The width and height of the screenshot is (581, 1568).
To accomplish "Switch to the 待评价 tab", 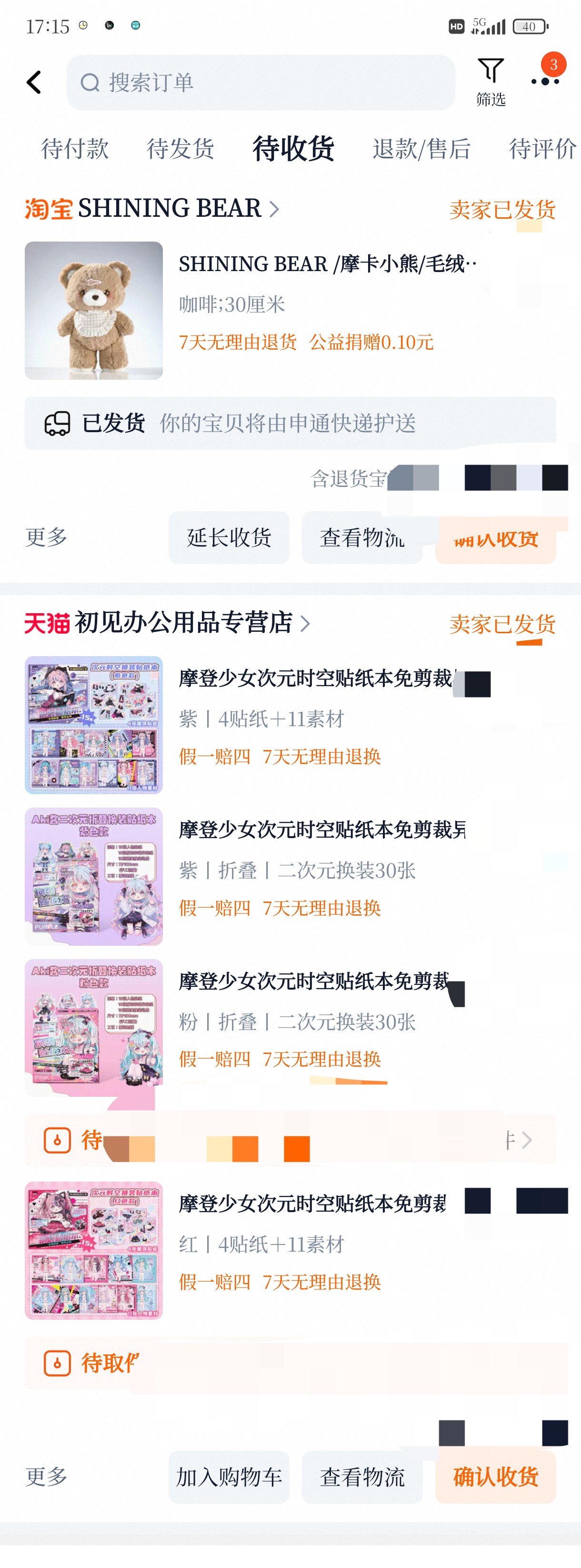I will click(x=541, y=149).
